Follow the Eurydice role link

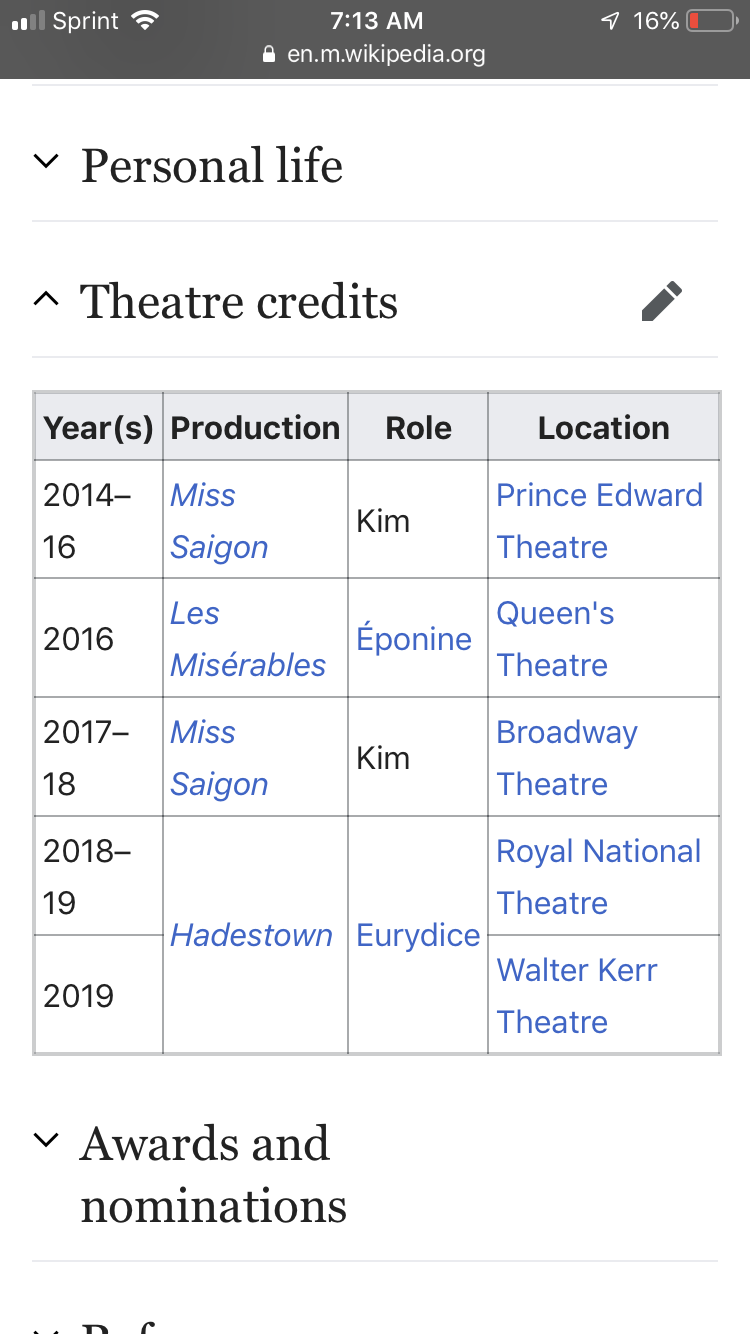(x=418, y=935)
